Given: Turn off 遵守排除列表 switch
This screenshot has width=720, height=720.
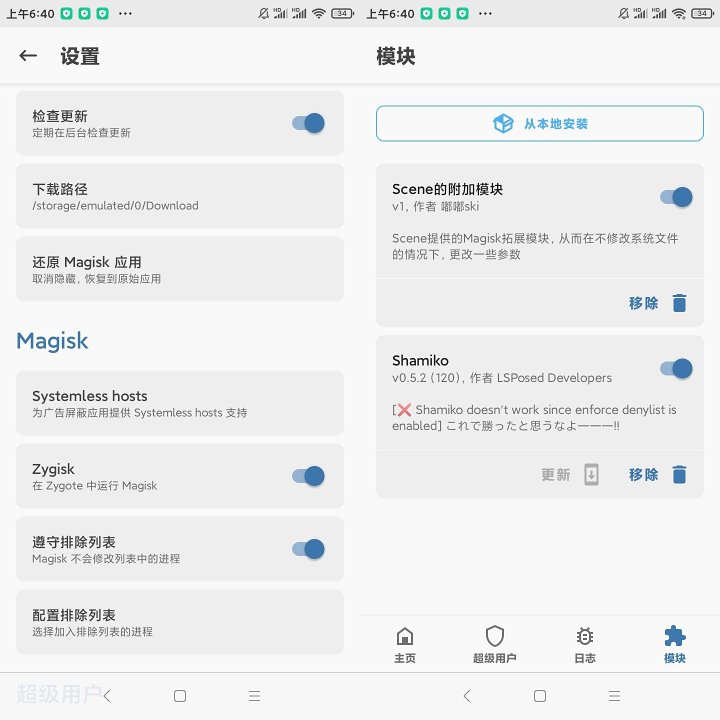Looking at the screenshot, I should click(x=308, y=549).
